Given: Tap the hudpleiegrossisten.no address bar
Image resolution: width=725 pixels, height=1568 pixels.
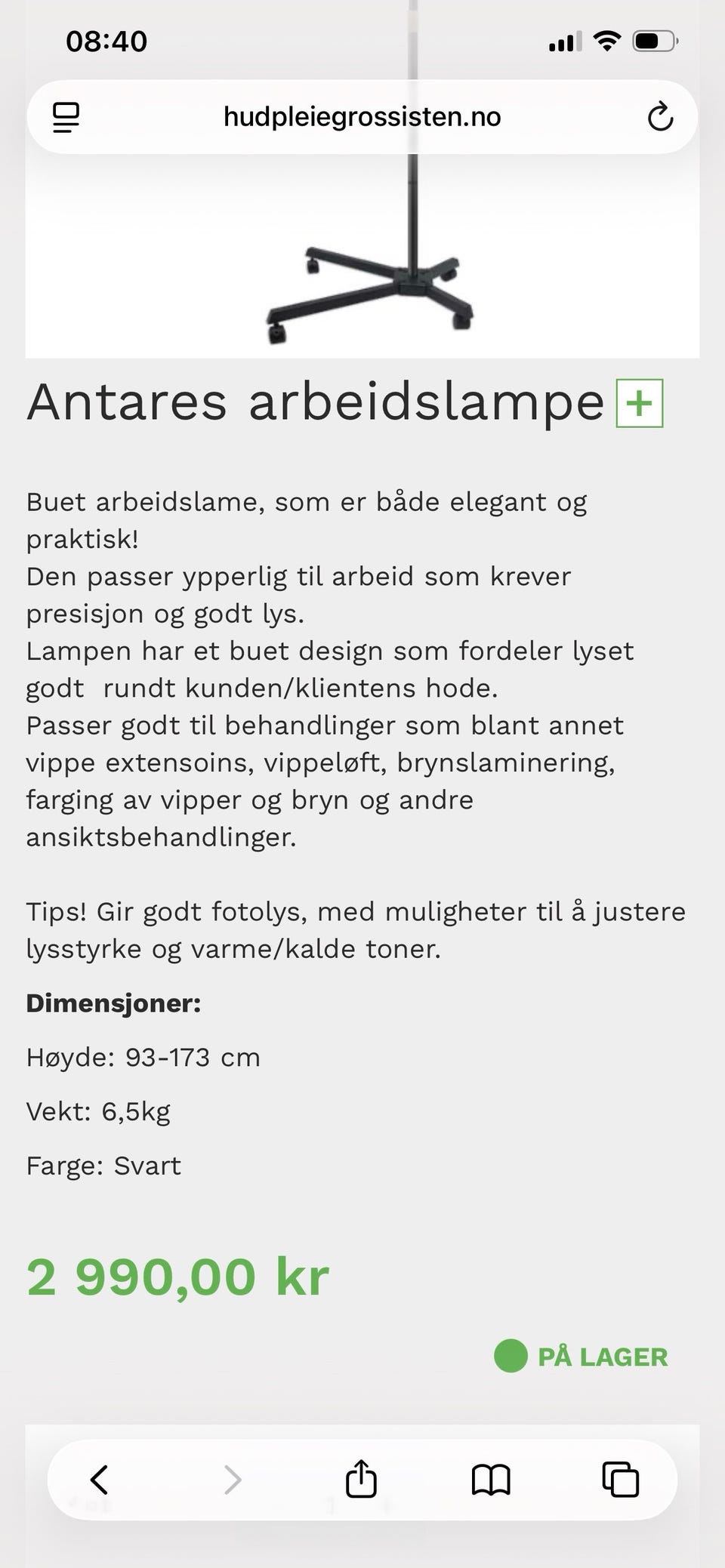Looking at the screenshot, I should coord(362,116).
